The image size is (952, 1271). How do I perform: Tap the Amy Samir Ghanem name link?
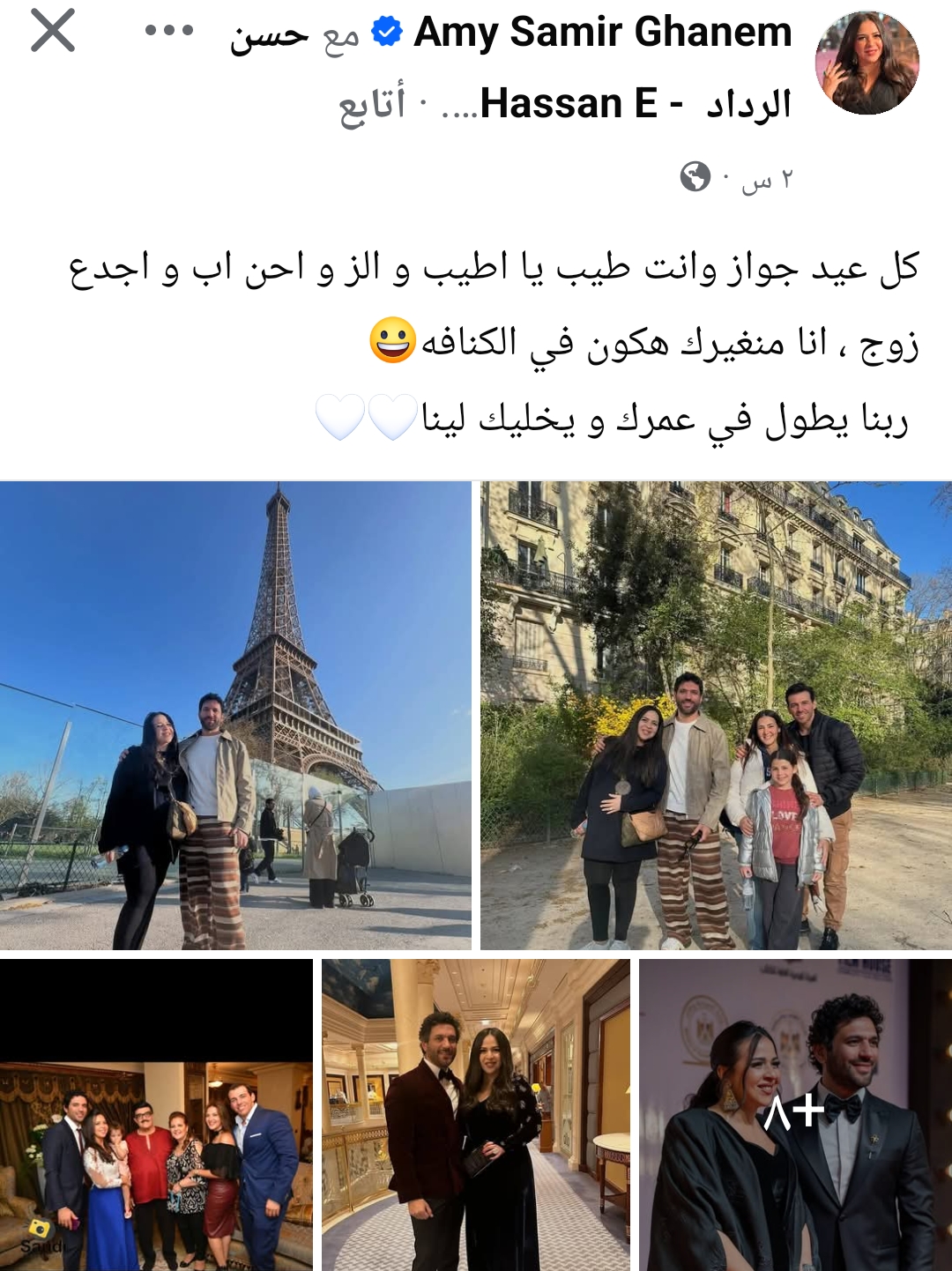(x=602, y=33)
